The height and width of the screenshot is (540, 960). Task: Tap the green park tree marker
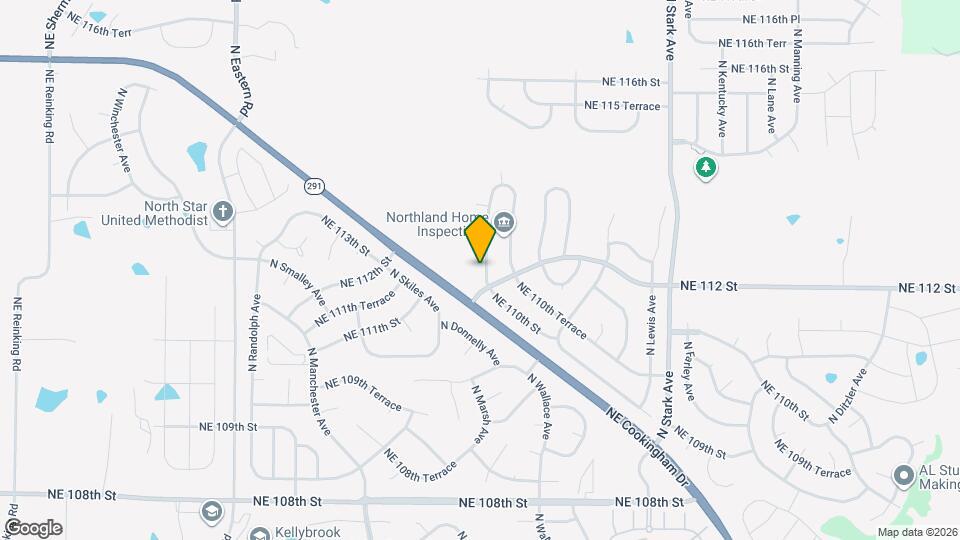(x=706, y=167)
